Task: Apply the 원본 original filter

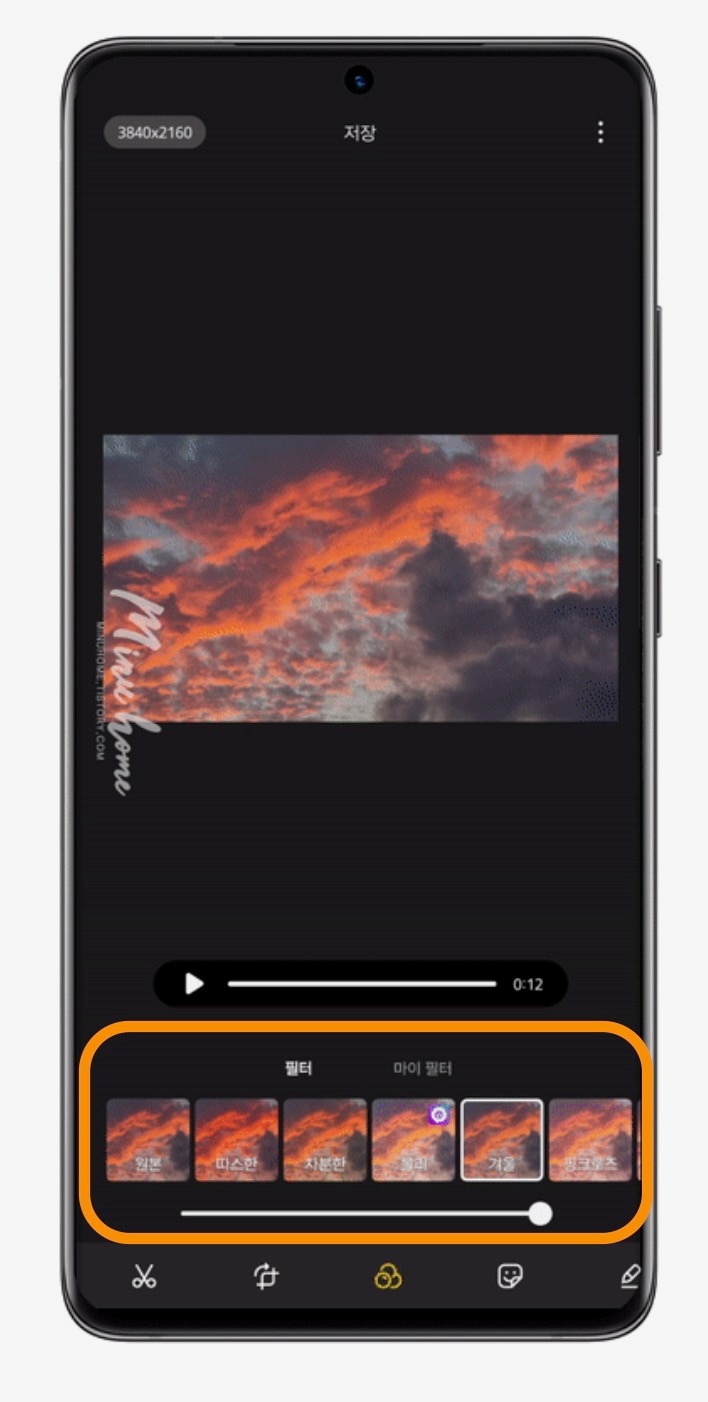Action: pos(148,1140)
